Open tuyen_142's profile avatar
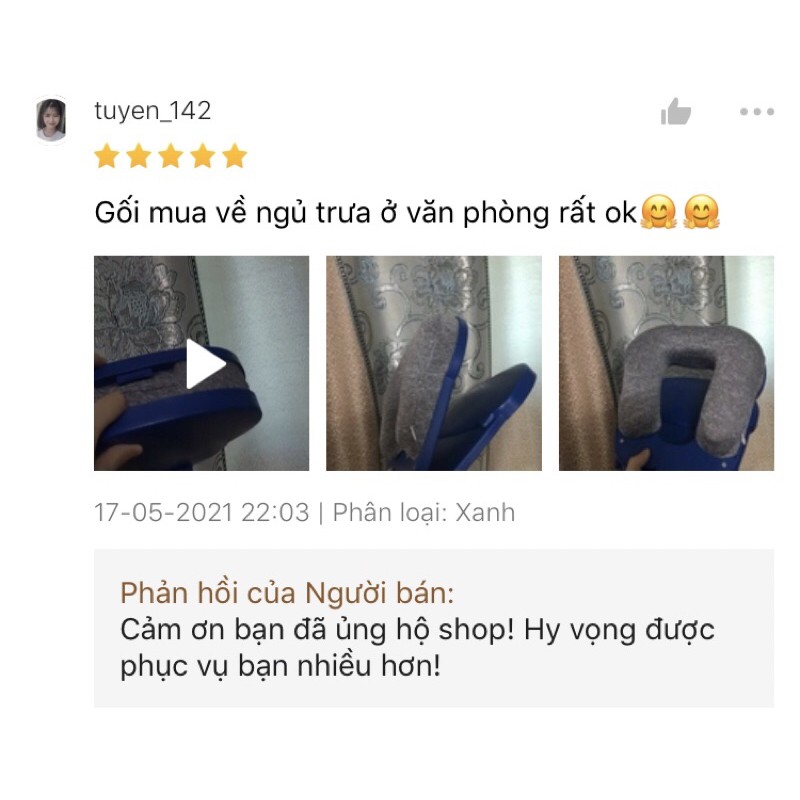 51,119
